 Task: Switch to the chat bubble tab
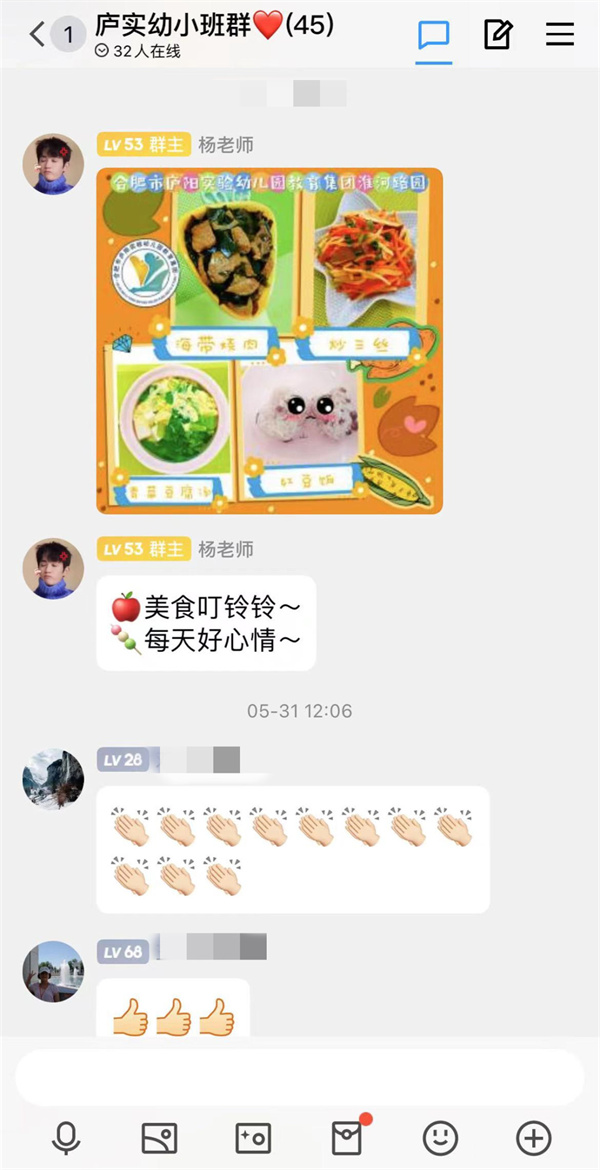434,36
